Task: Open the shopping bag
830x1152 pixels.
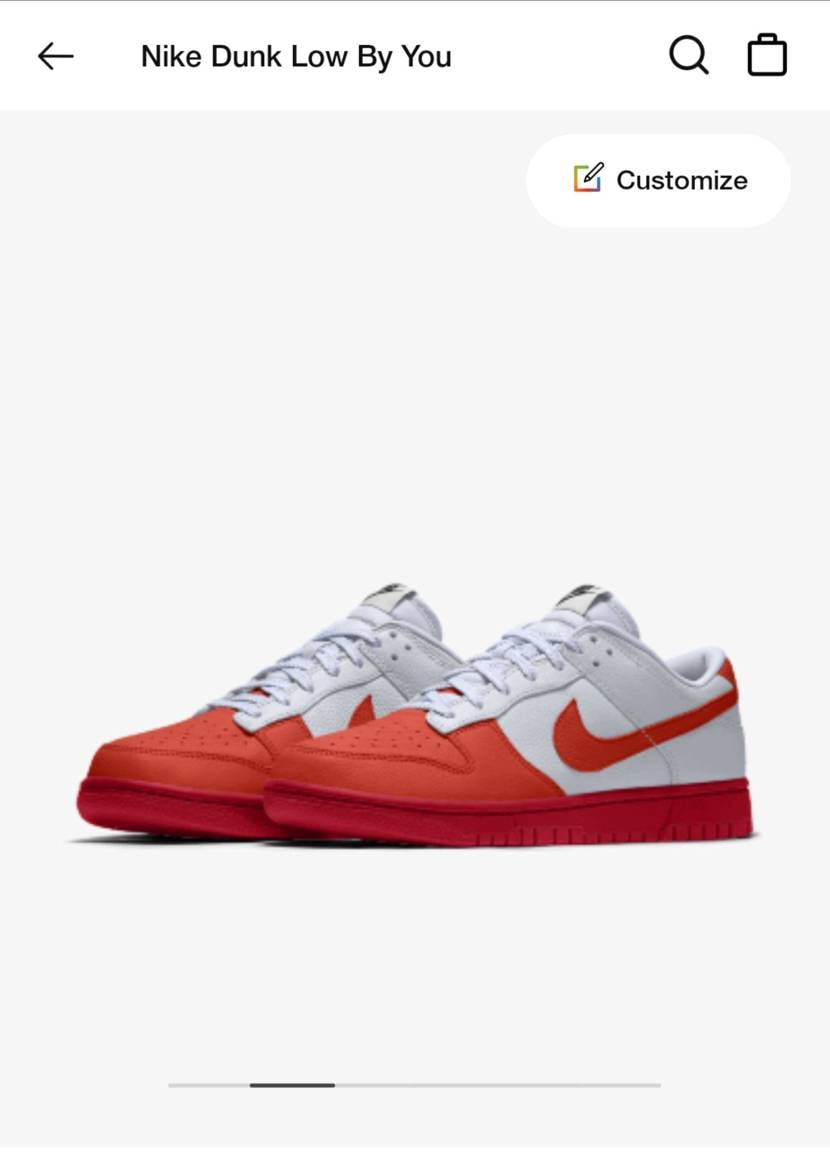Action: click(767, 56)
